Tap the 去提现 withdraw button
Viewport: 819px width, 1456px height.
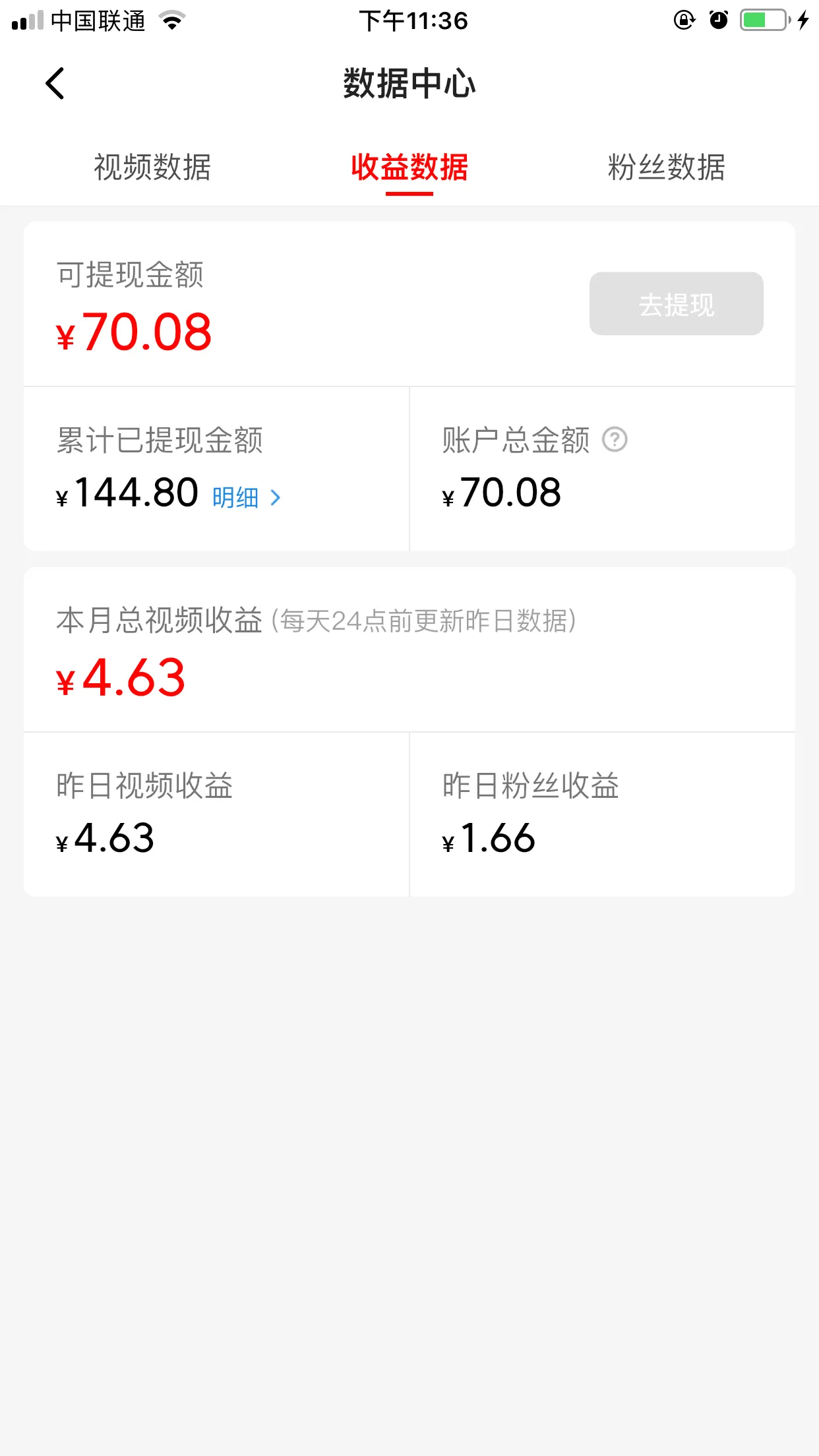coord(676,304)
